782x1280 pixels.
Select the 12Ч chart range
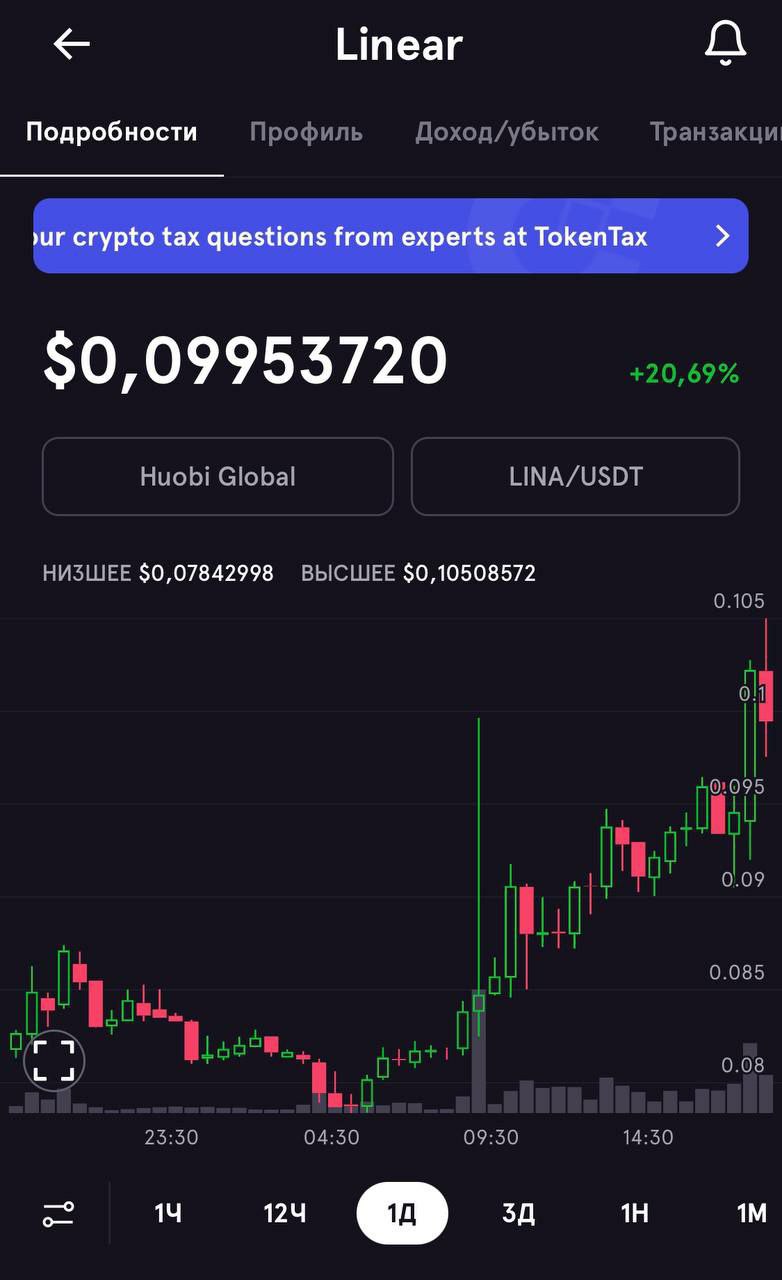(285, 1214)
